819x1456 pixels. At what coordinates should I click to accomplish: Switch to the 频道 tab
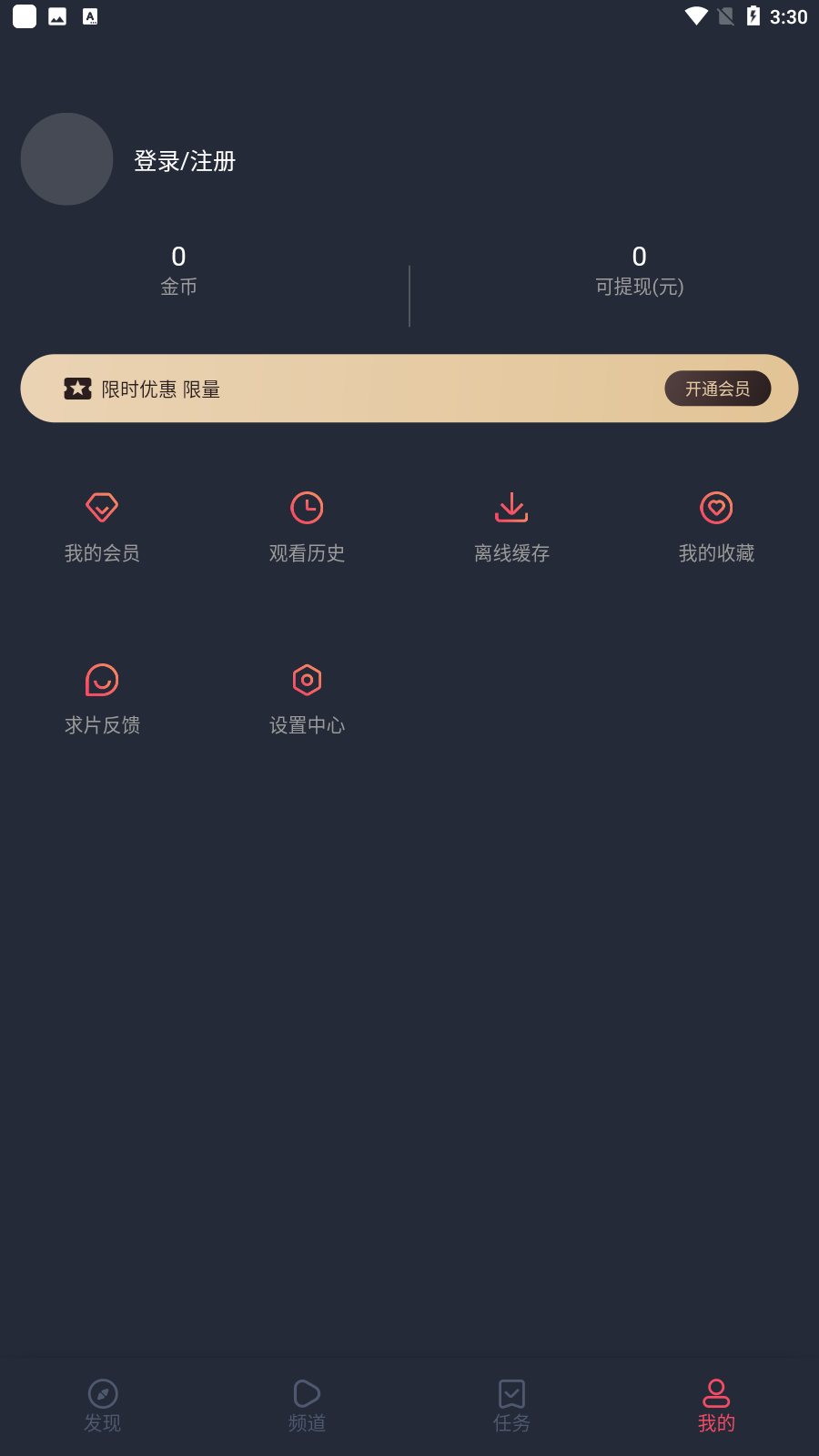click(307, 1406)
